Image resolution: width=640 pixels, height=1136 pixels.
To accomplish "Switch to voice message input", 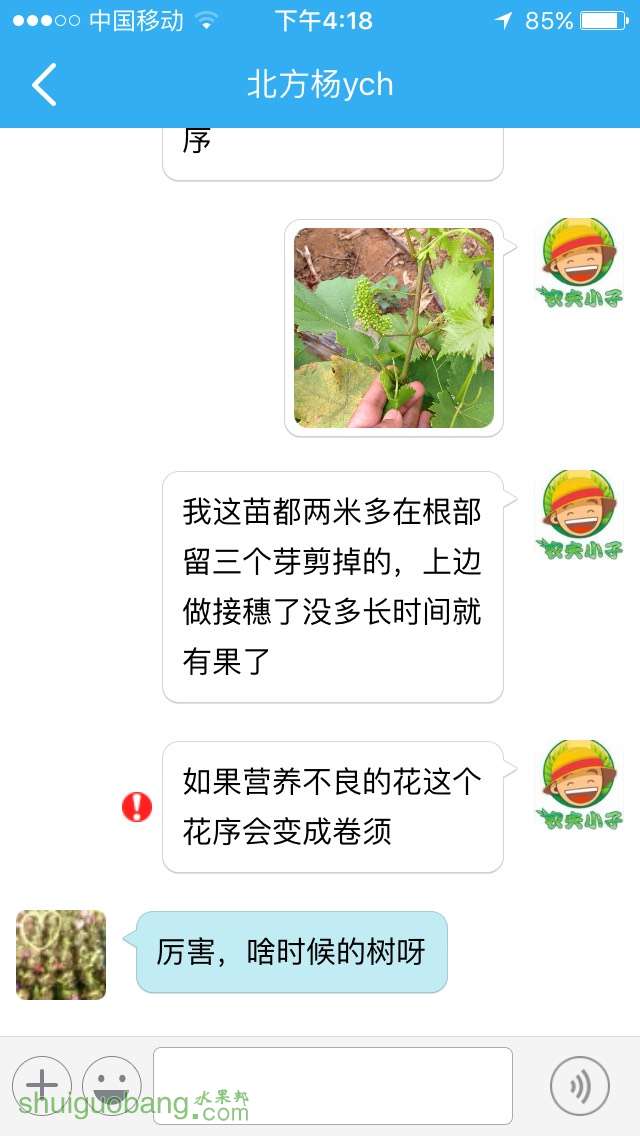I will tap(579, 1085).
